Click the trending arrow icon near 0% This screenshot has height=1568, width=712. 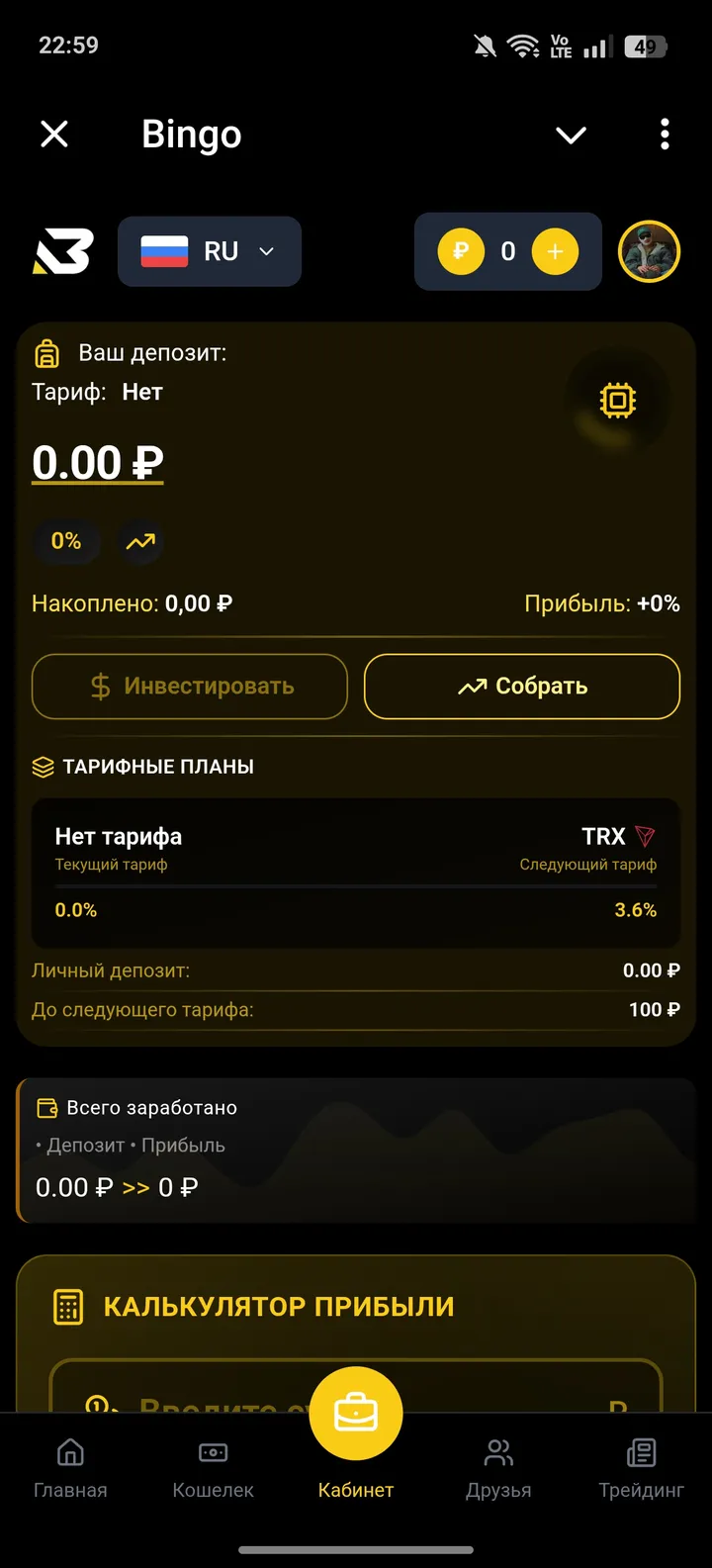click(x=140, y=542)
